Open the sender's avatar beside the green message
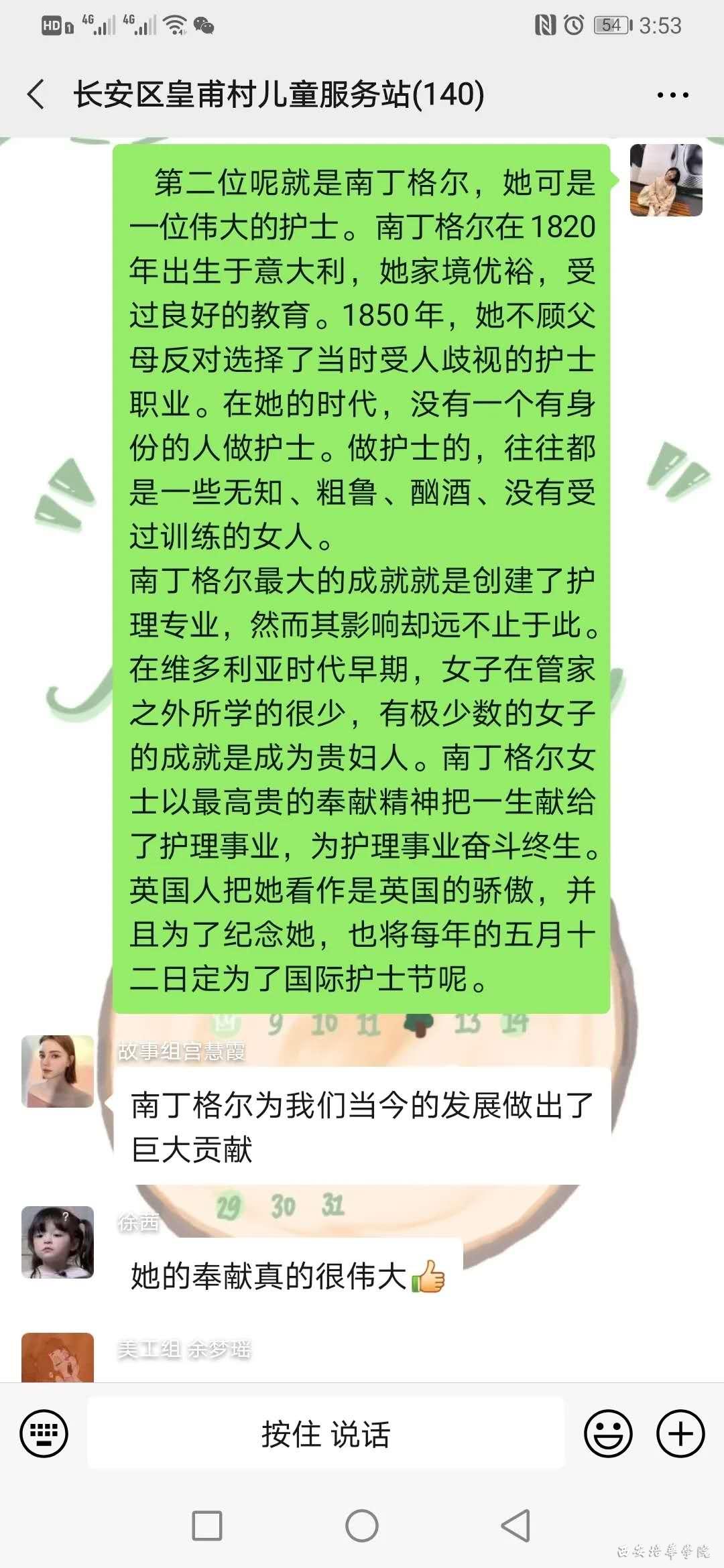The width and height of the screenshot is (724, 1568). pos(666,180)
